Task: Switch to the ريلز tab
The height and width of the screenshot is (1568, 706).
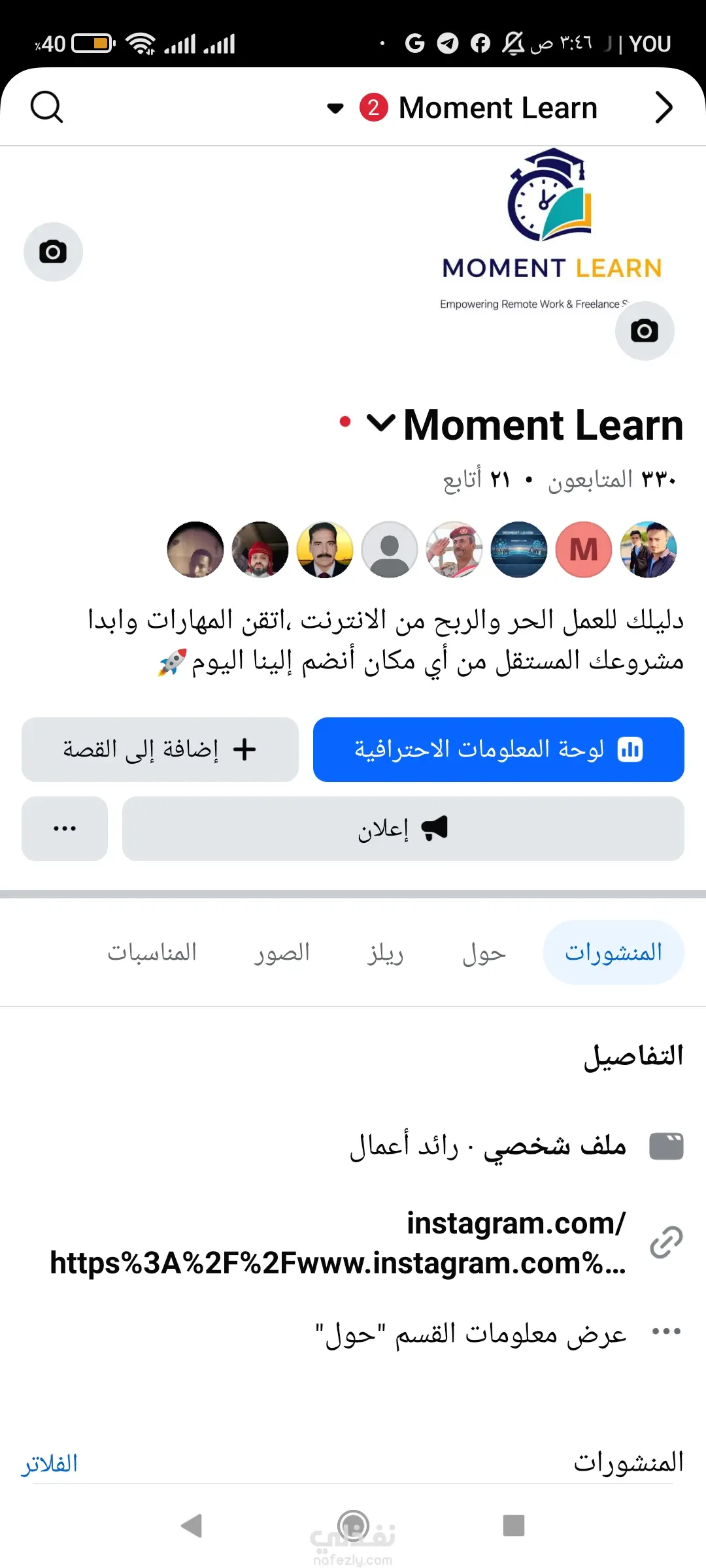Action: coord(385,953)
